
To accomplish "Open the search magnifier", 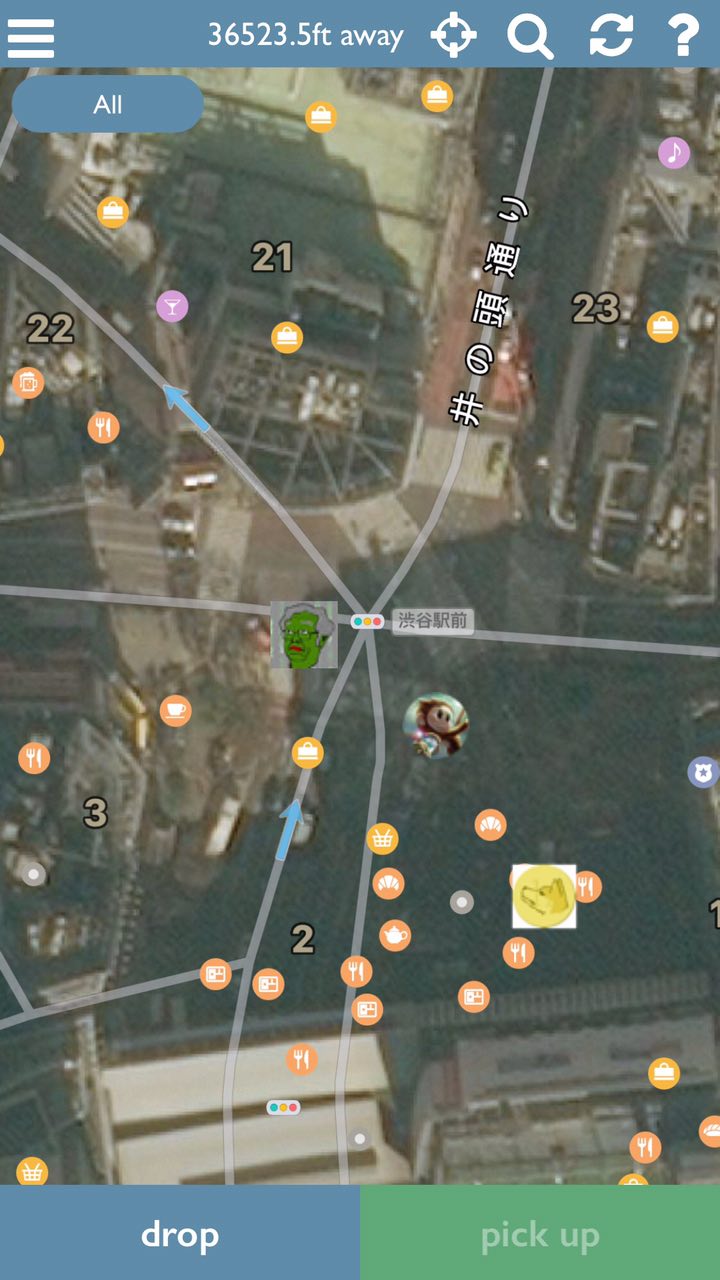I will (530, 37).
